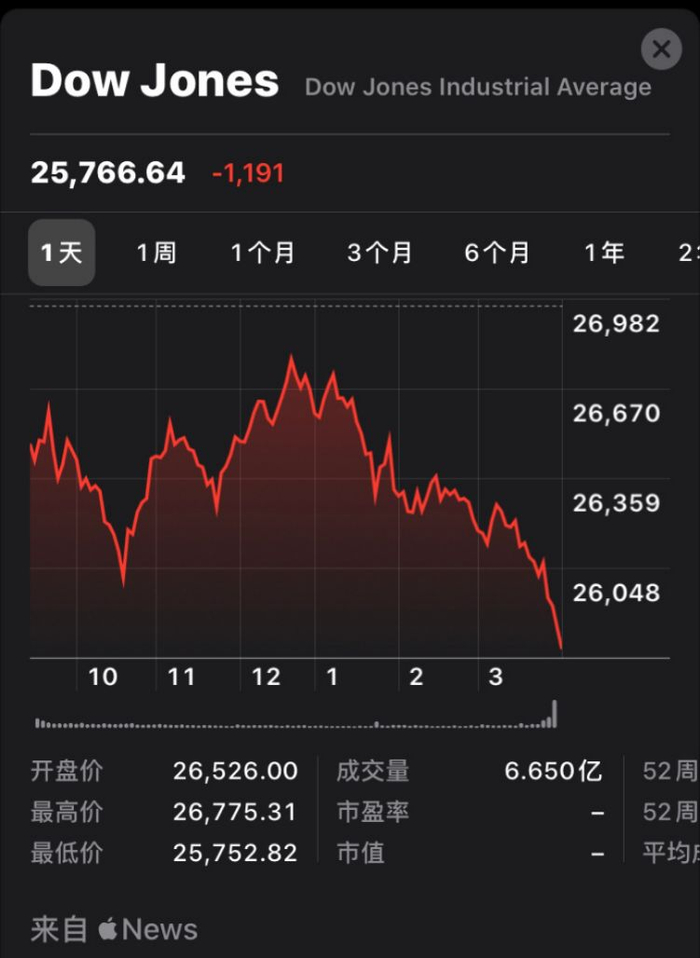The height and width of the screenshot is (958, 700).
Task: Switch to the 3个月 range
Action: [x=380, y=253]
